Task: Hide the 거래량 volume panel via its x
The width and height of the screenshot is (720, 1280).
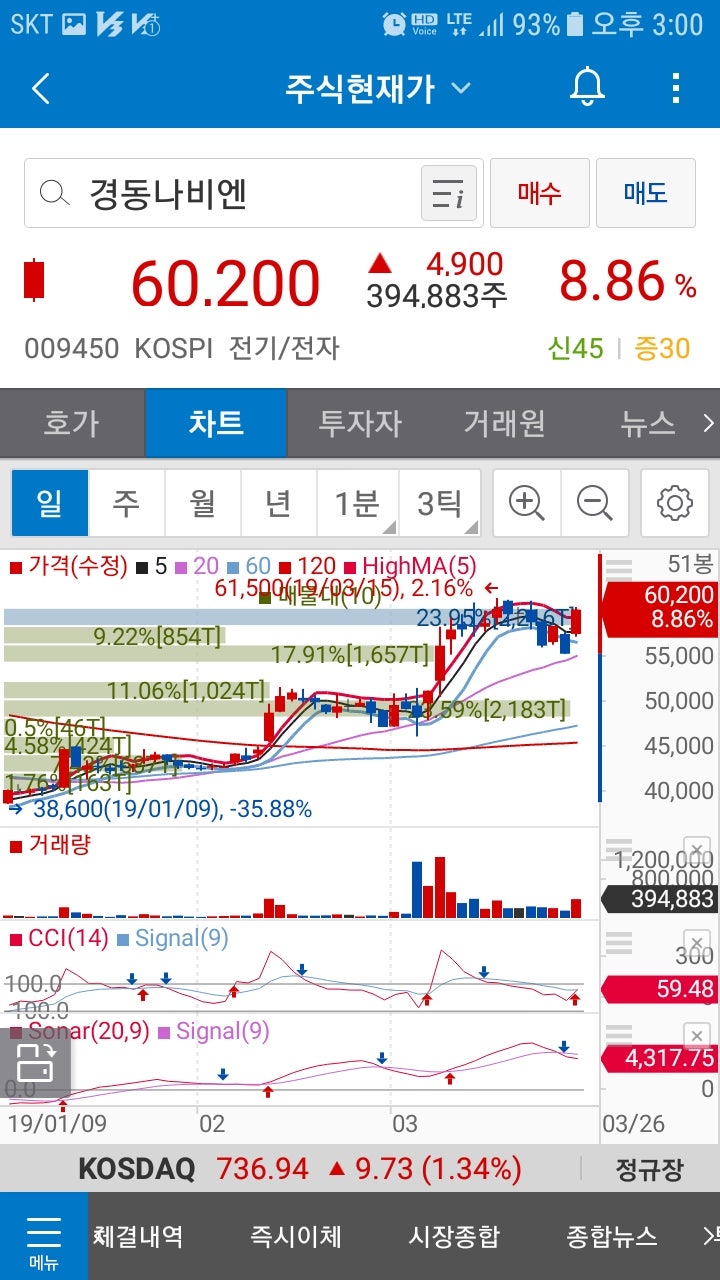Action: pos(697,849)
